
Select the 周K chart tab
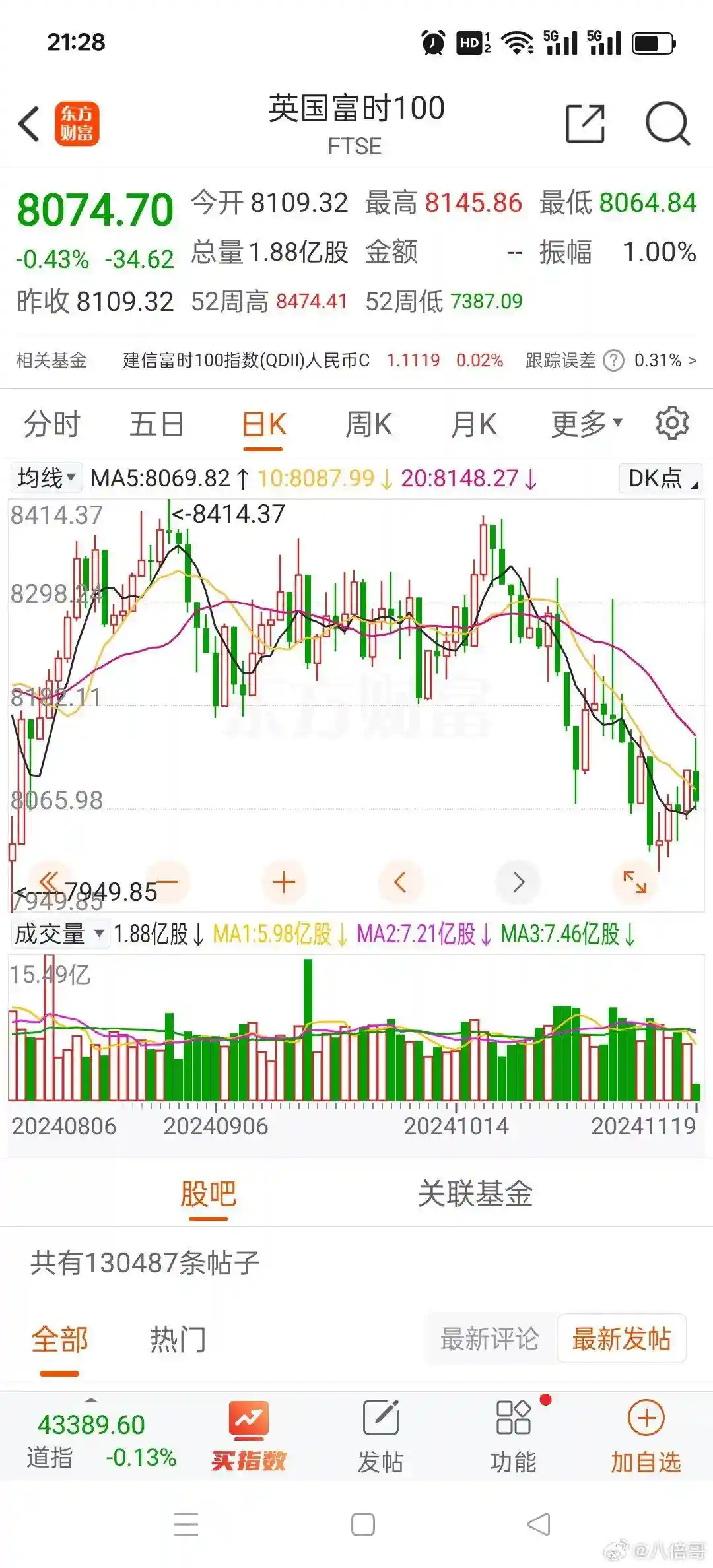pos(368,424)
